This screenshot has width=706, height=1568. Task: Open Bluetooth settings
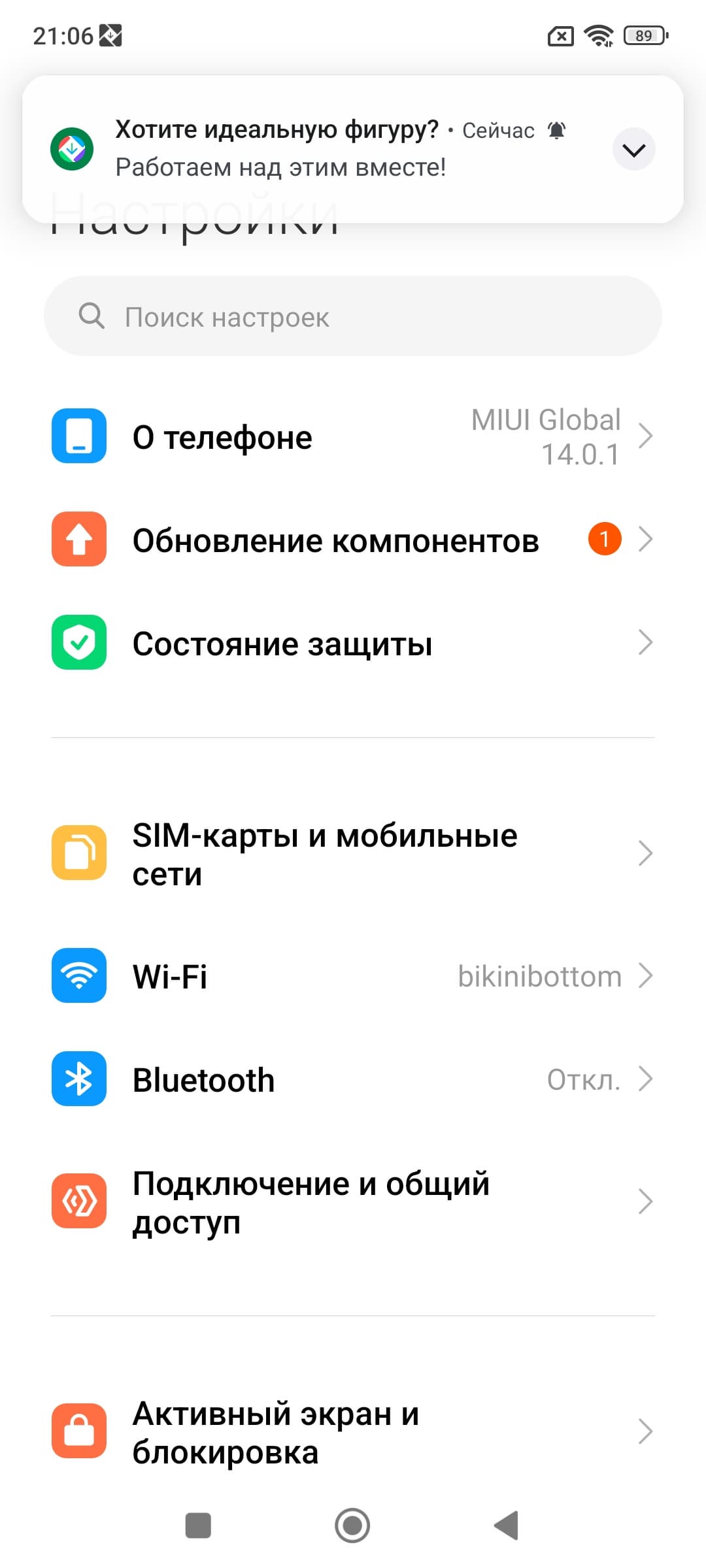click(x=353, y=1079)
